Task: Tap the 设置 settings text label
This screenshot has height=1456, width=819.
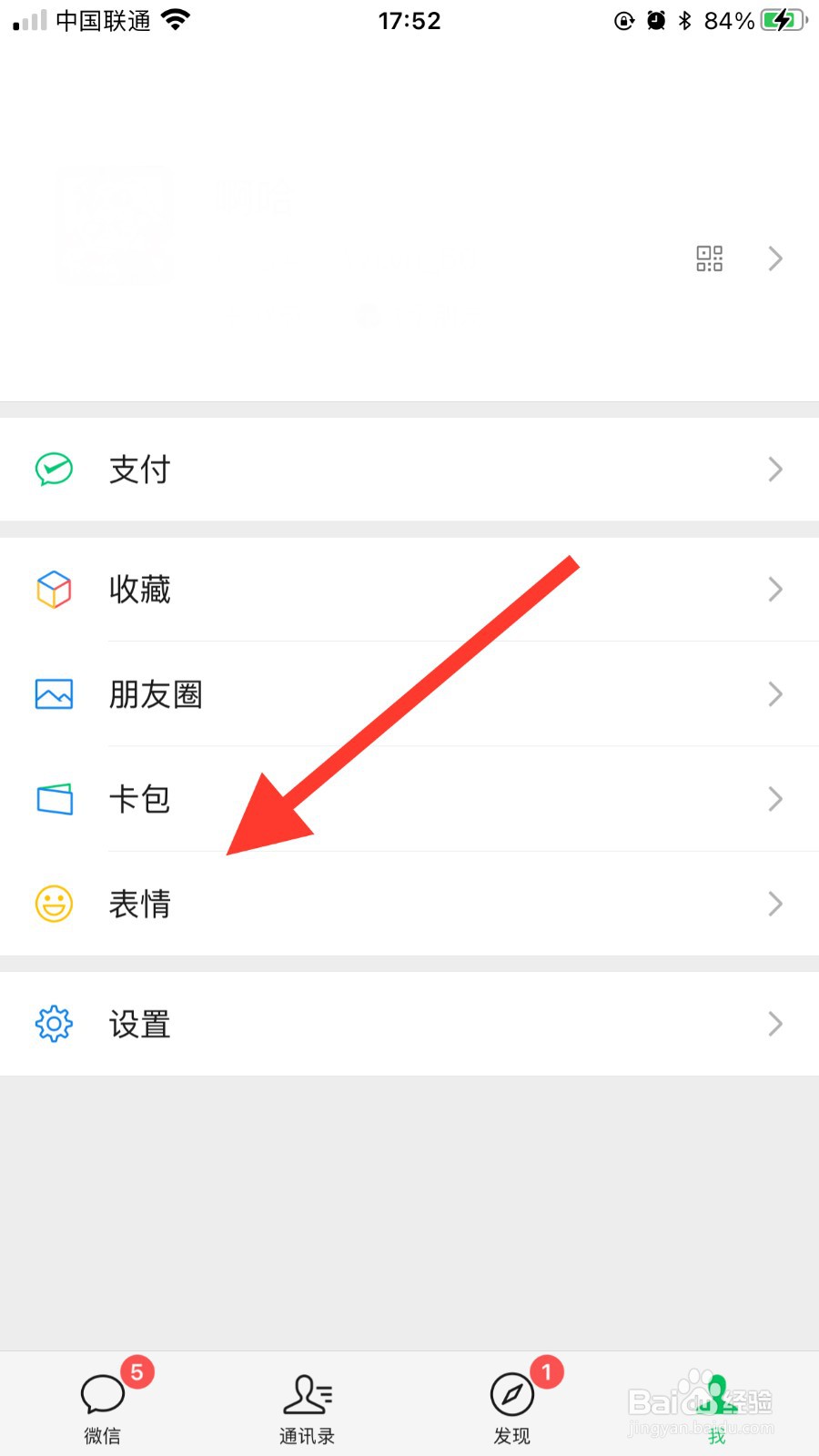Action: pyautogui.click(x=138, y=1024)
